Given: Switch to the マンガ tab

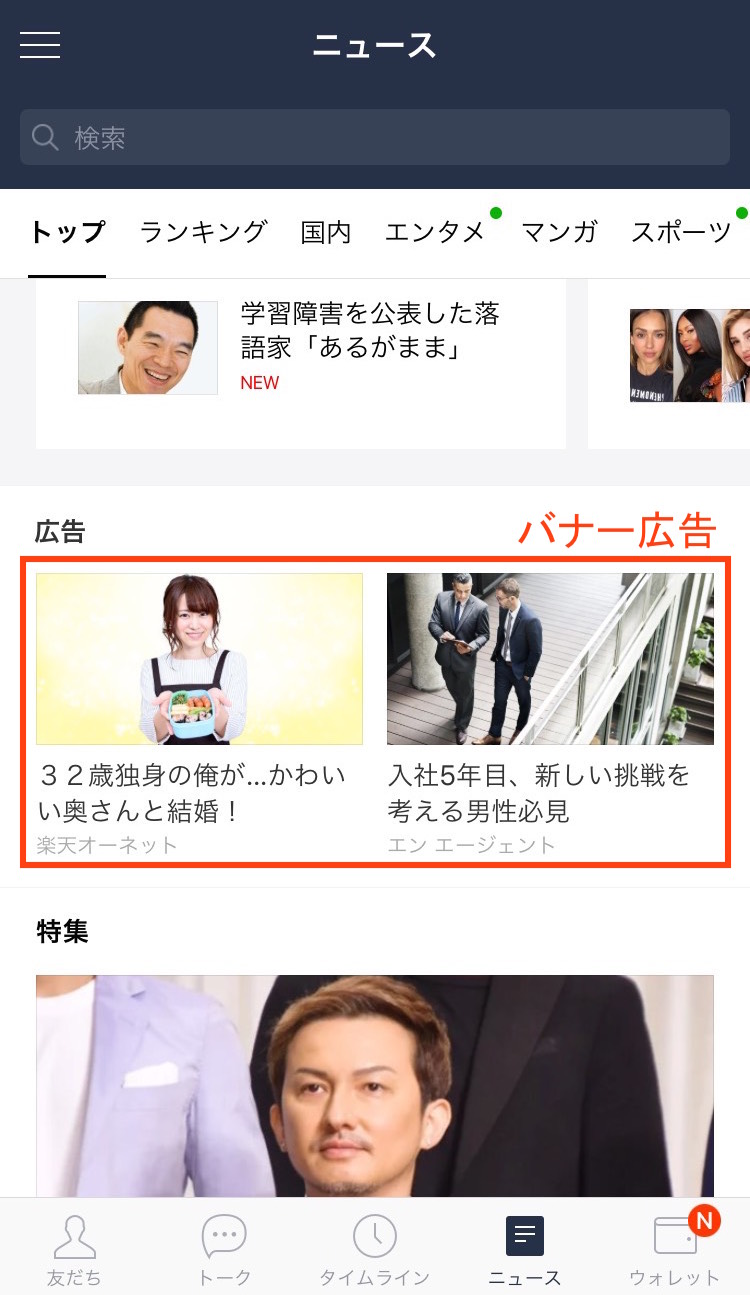Looking at the screenshot, I should [x=559, y=232].
